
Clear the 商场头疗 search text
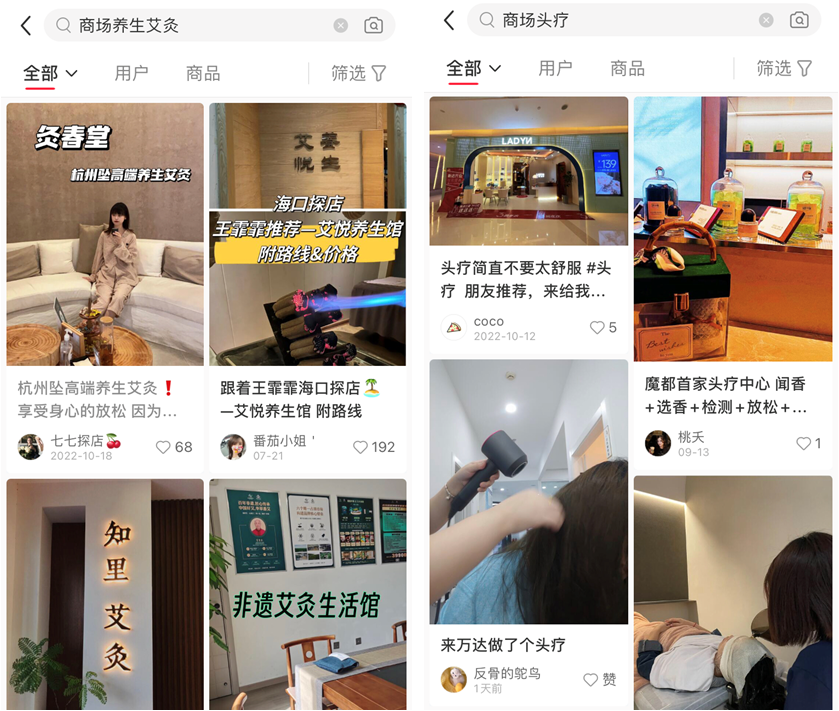pos(766,20)
